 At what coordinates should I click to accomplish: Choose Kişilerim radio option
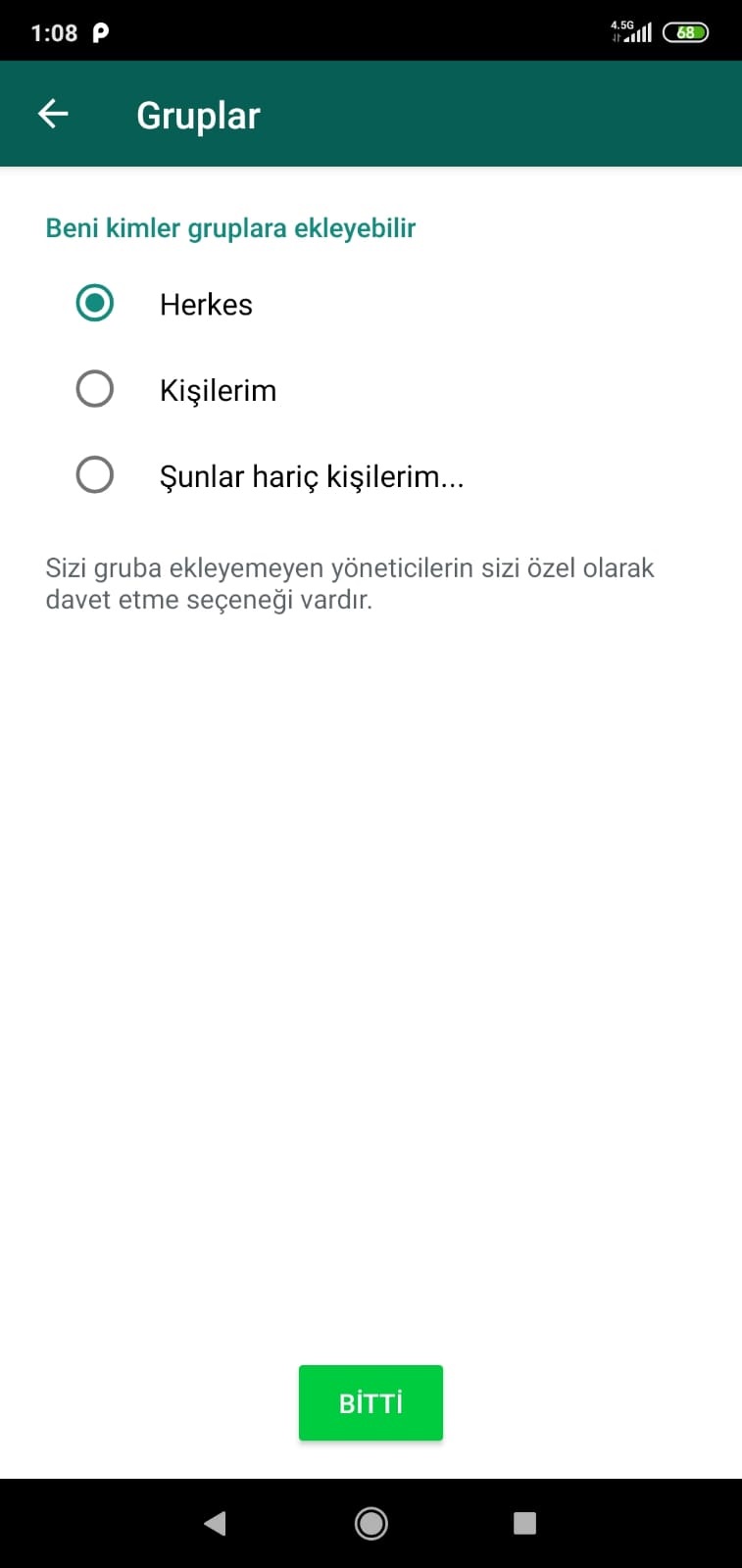pyautogui.click(x=95, y=389)
